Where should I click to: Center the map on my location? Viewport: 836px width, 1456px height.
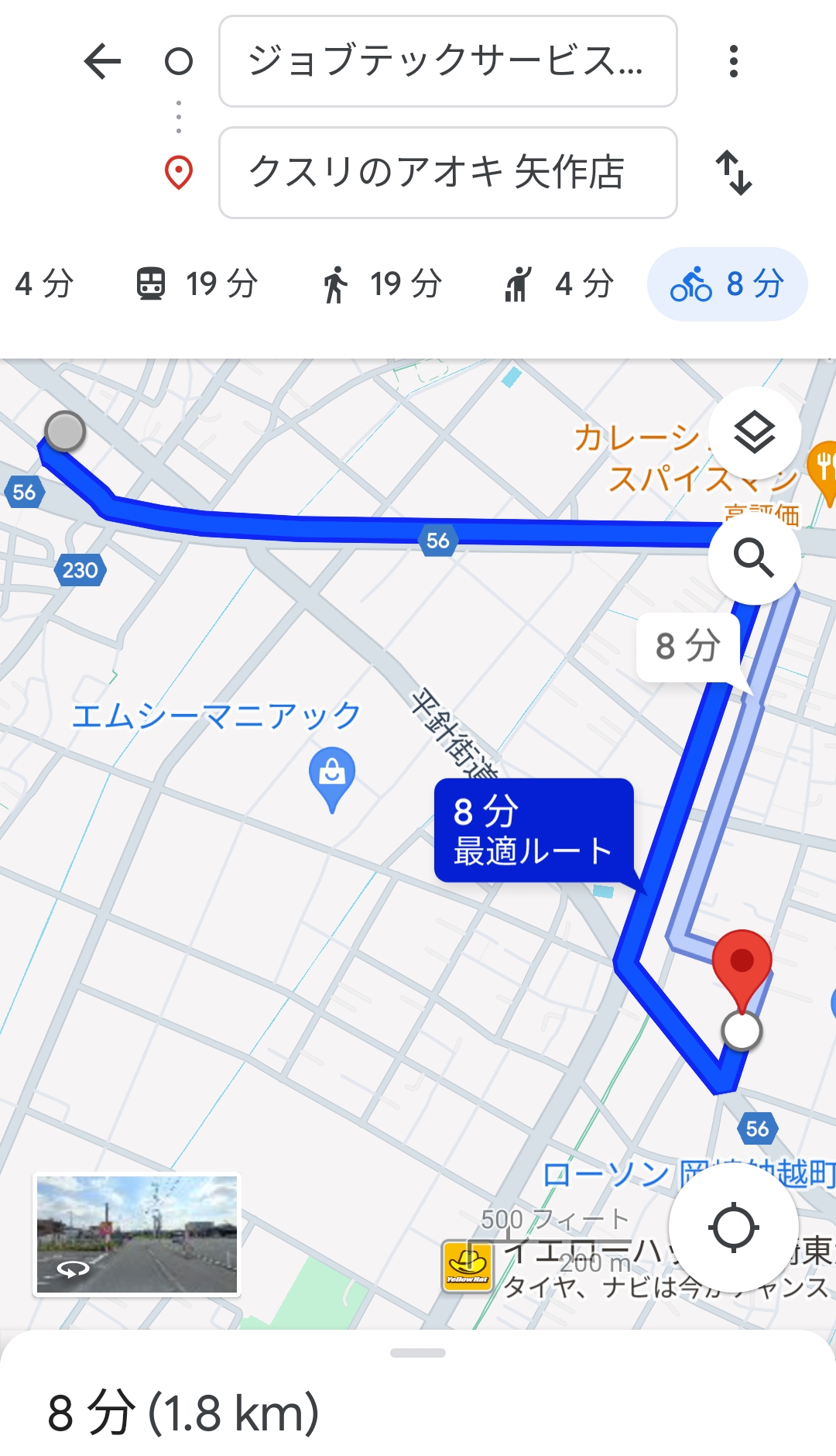tap(733, 1228)
